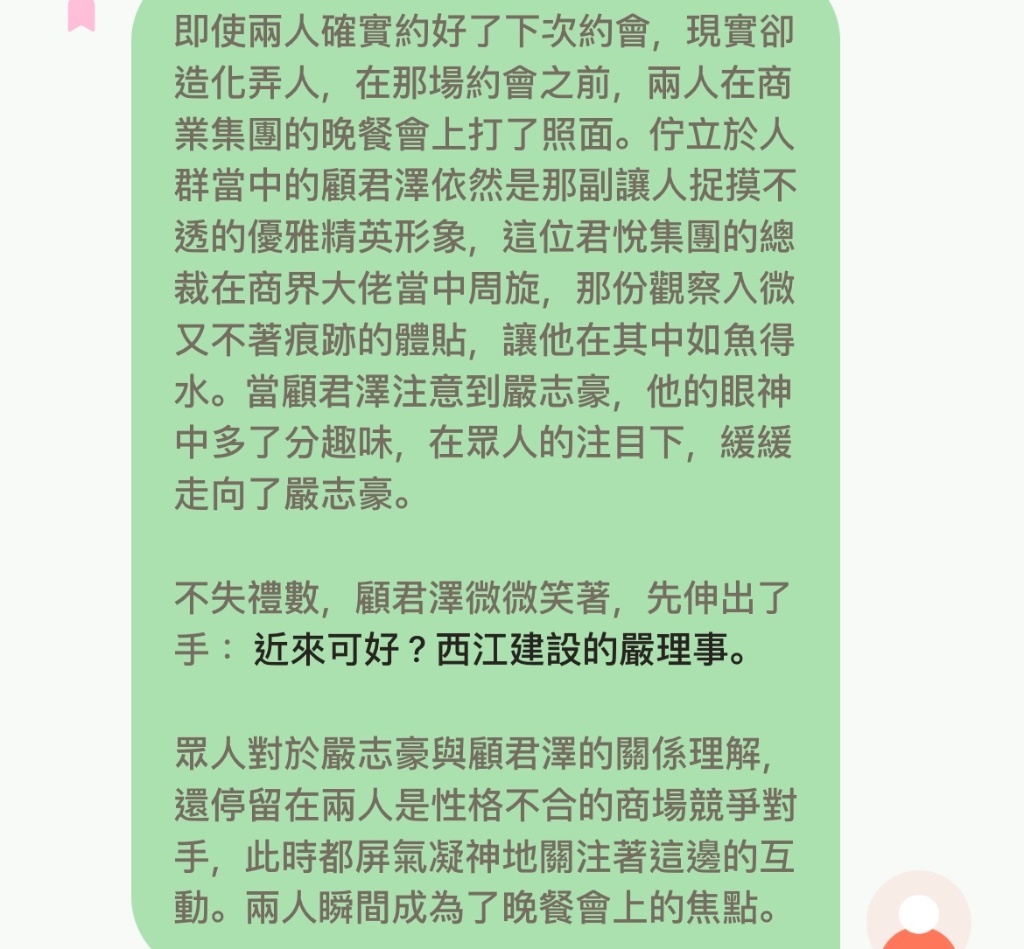Tap the pink bookmark icon beside the message

click(x=82, y=15)
